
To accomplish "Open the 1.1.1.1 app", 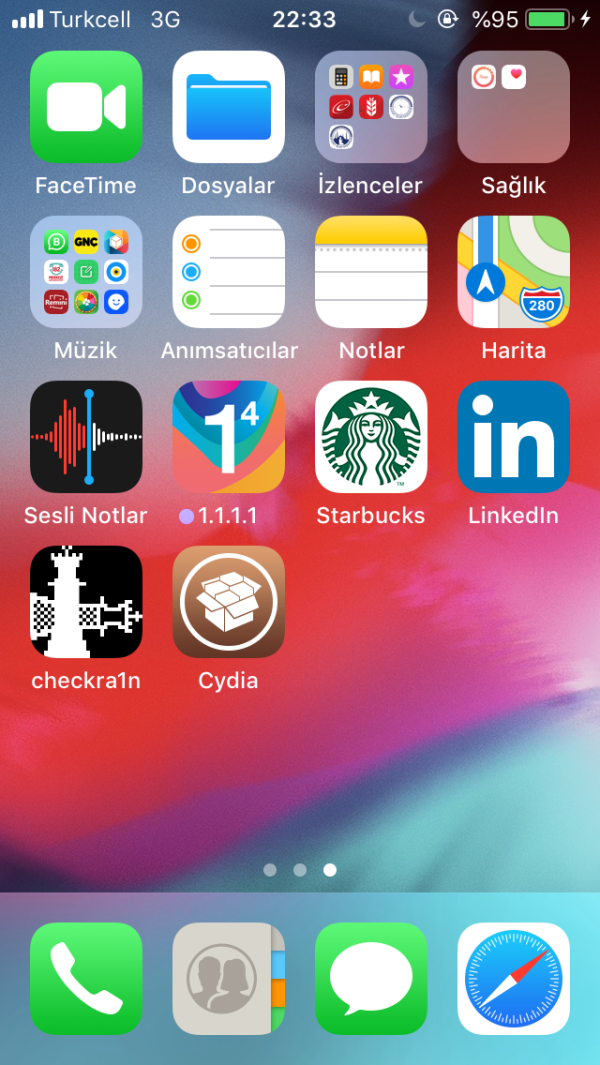I will (x=229, y=437).
